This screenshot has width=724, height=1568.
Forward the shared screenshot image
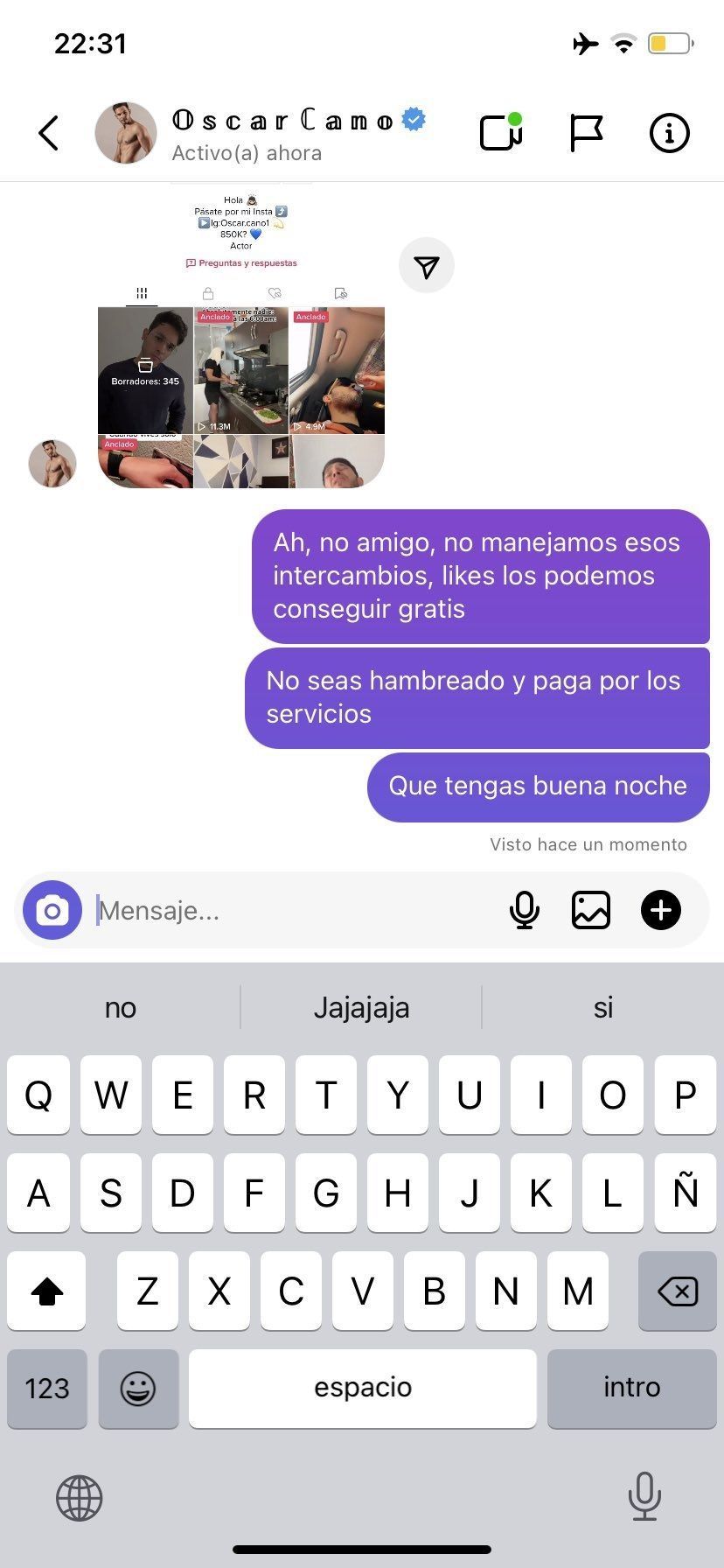(x=427, y=267)
